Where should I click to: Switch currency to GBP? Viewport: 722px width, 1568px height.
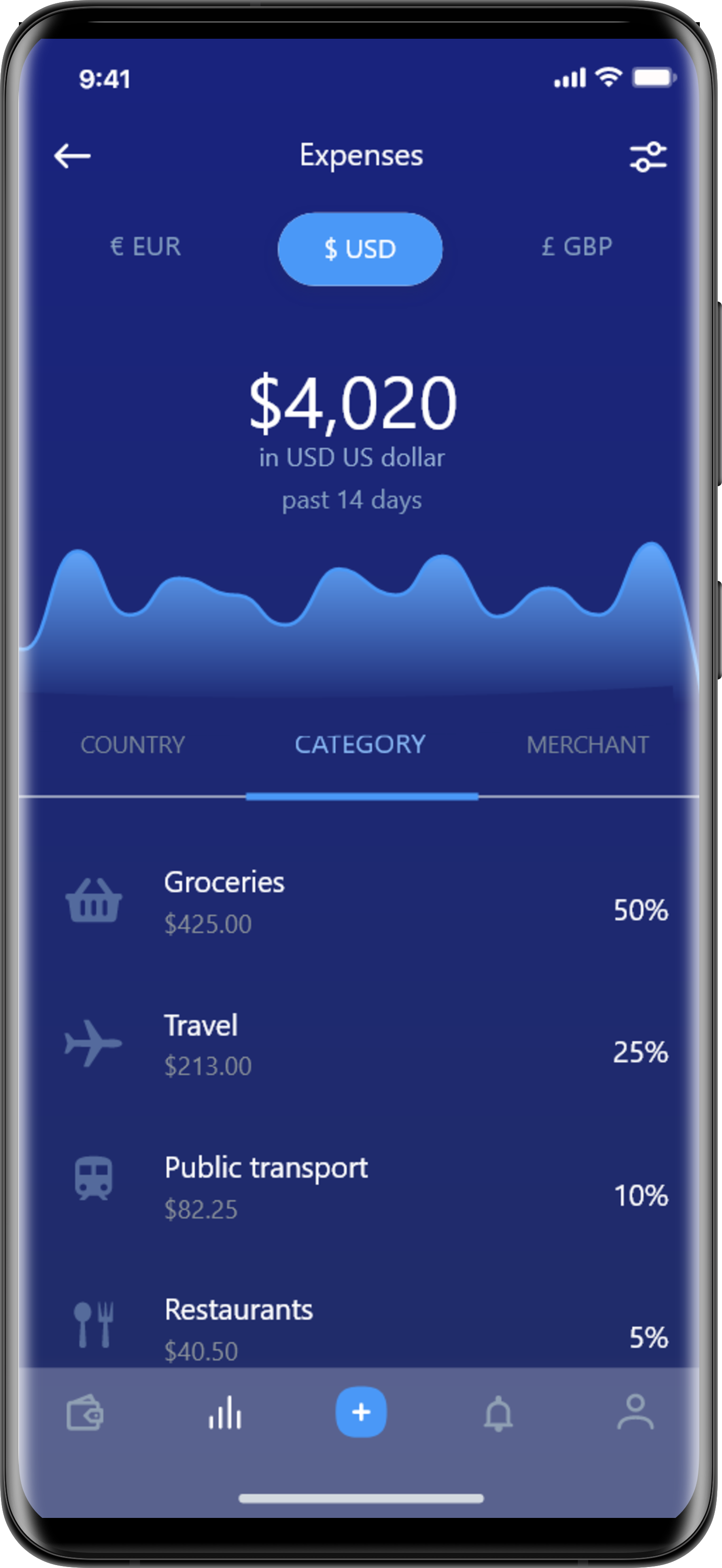pyautogui.click(x=576, y=247)
